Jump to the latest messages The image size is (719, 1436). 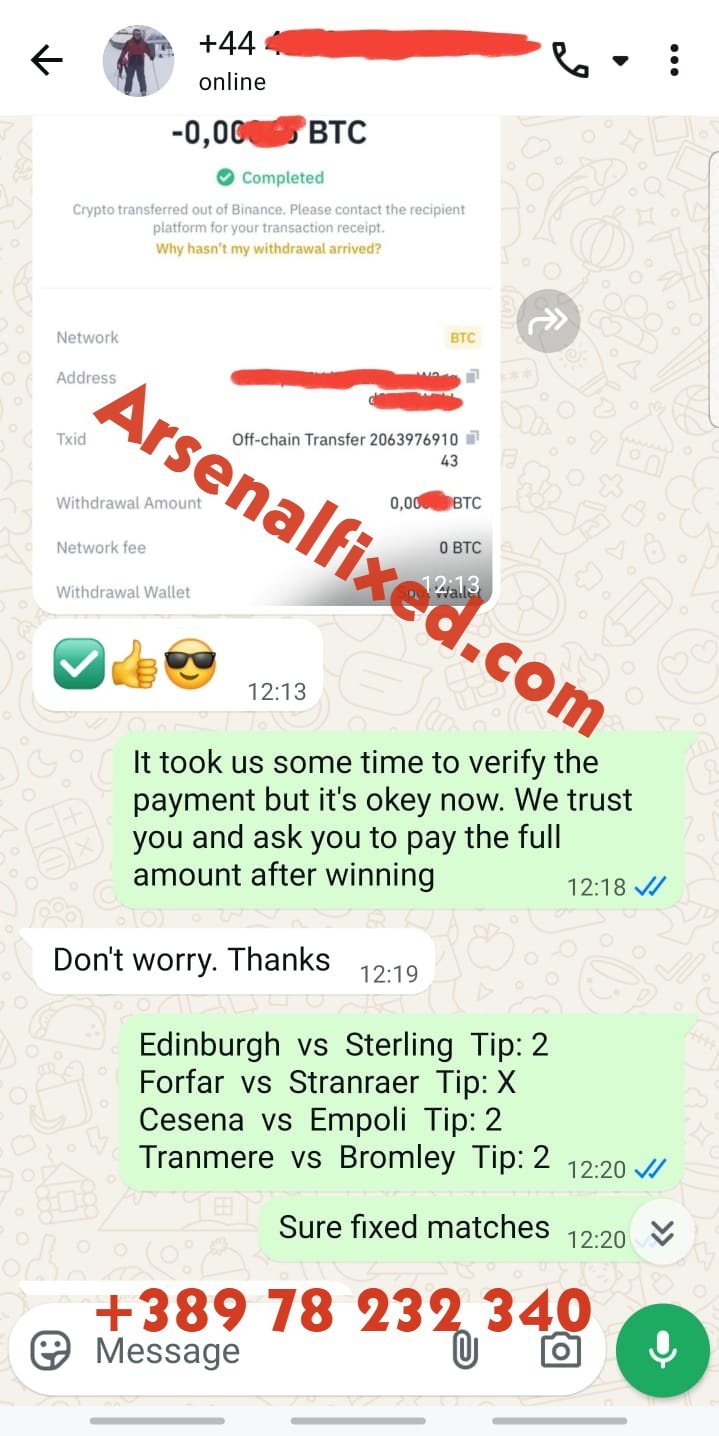pos(662,1234)
